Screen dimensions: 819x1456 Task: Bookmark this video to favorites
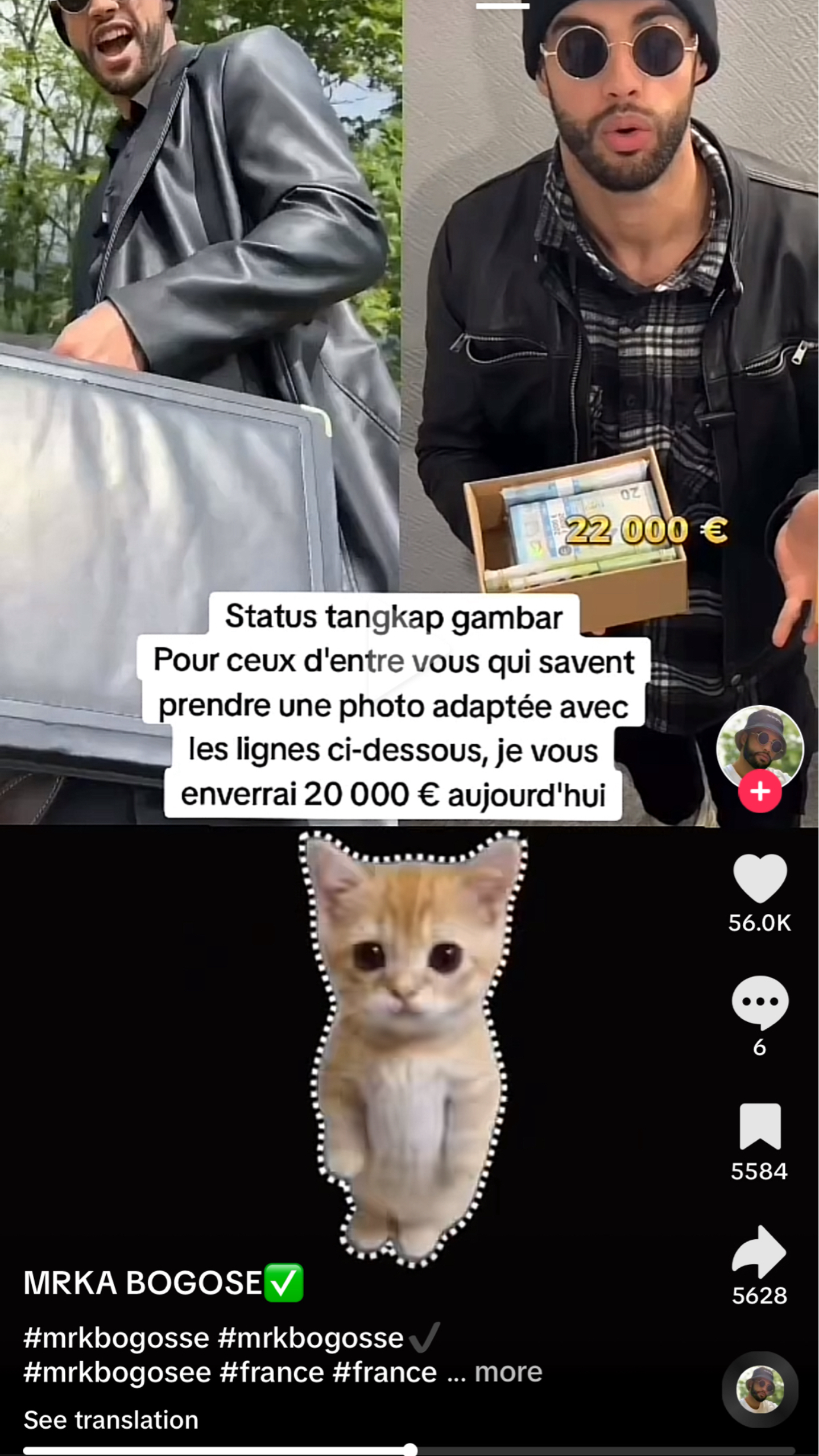tap(759, 1127)
